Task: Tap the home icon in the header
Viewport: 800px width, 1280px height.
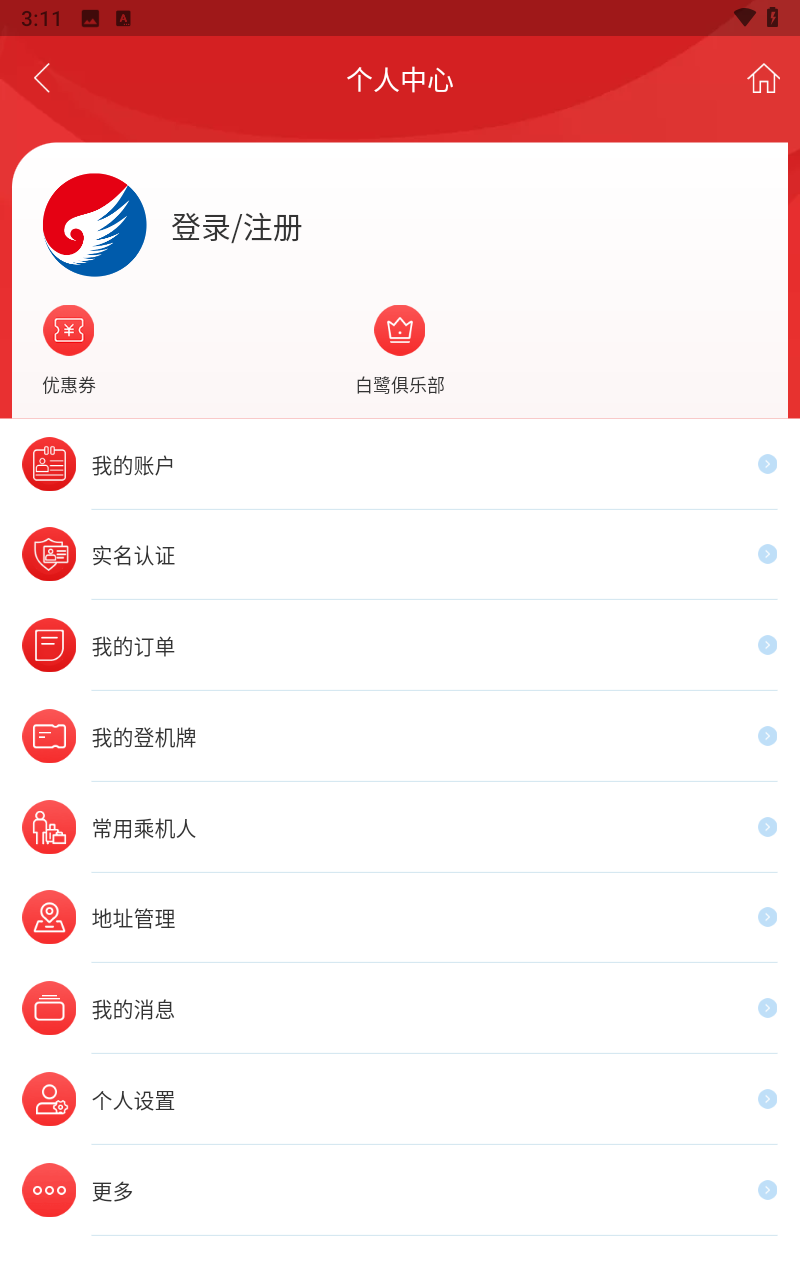Action: pyautogui.click(x=763, y=78)
